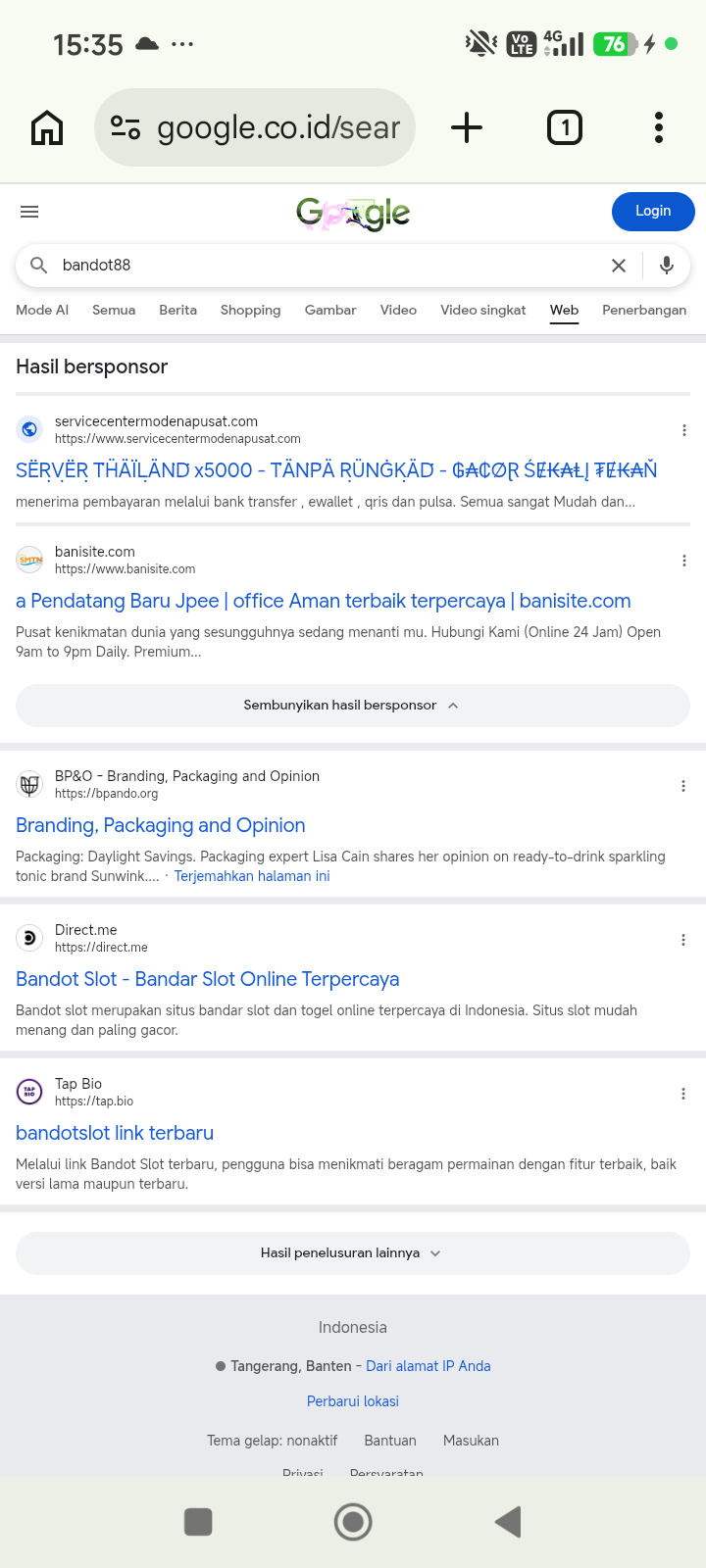
Task: Clear the search query with the X
Action: click(619, 266)
